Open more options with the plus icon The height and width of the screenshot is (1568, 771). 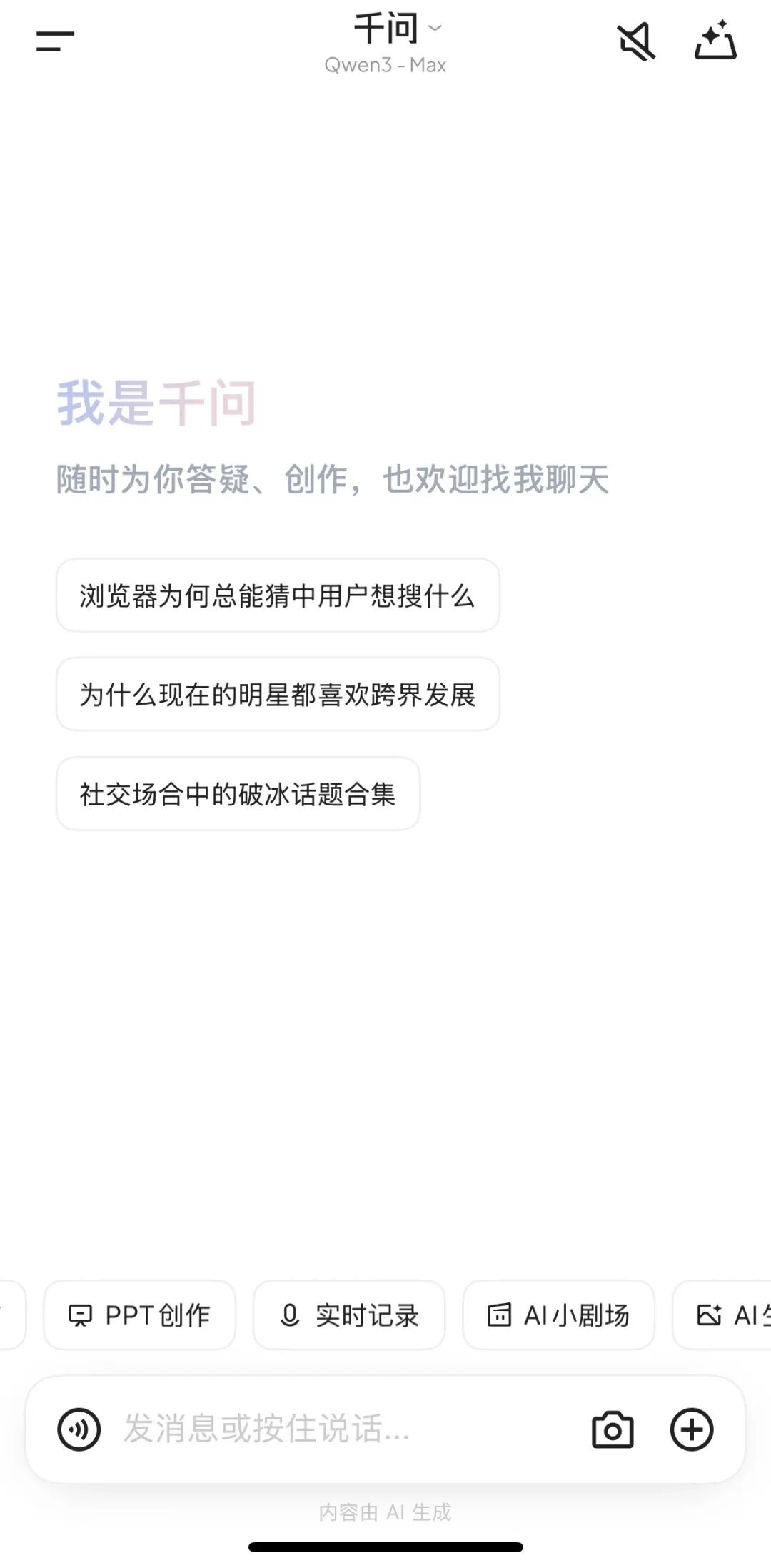(x=692, y=1430)
